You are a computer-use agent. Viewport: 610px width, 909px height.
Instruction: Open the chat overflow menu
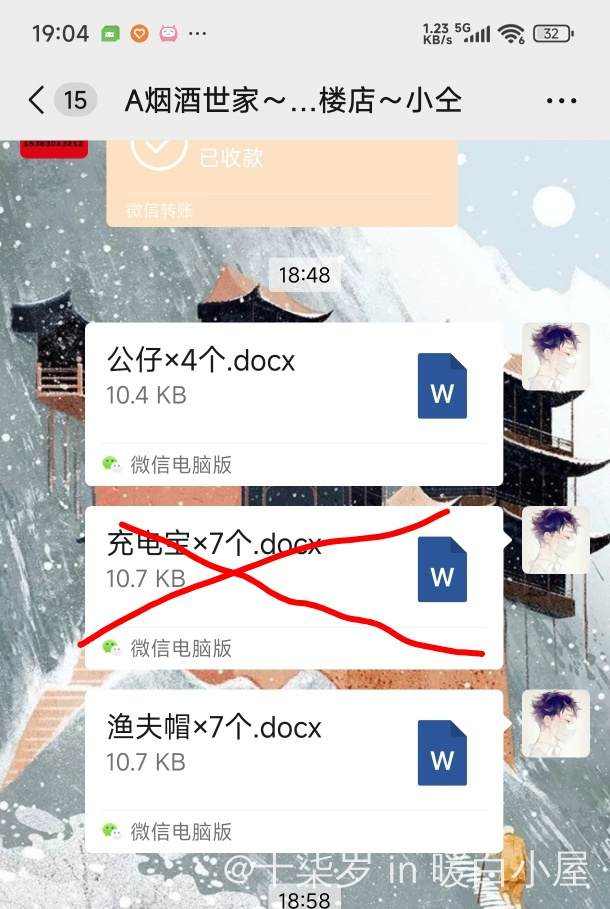561,101
